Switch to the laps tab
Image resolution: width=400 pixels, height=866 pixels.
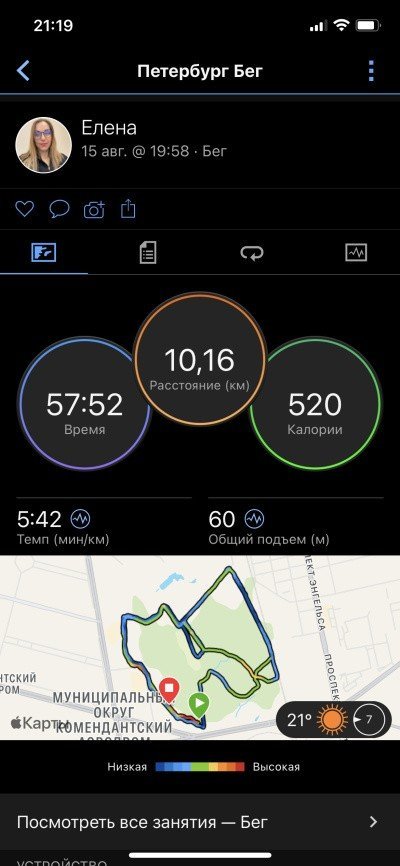pos(252,253)
